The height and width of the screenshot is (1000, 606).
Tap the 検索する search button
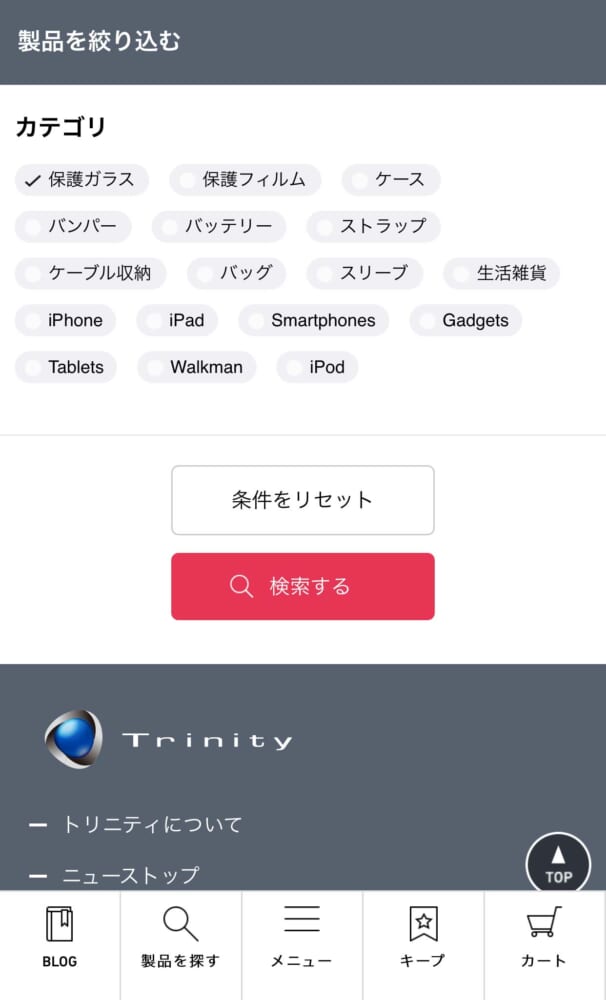pos(302,587)
